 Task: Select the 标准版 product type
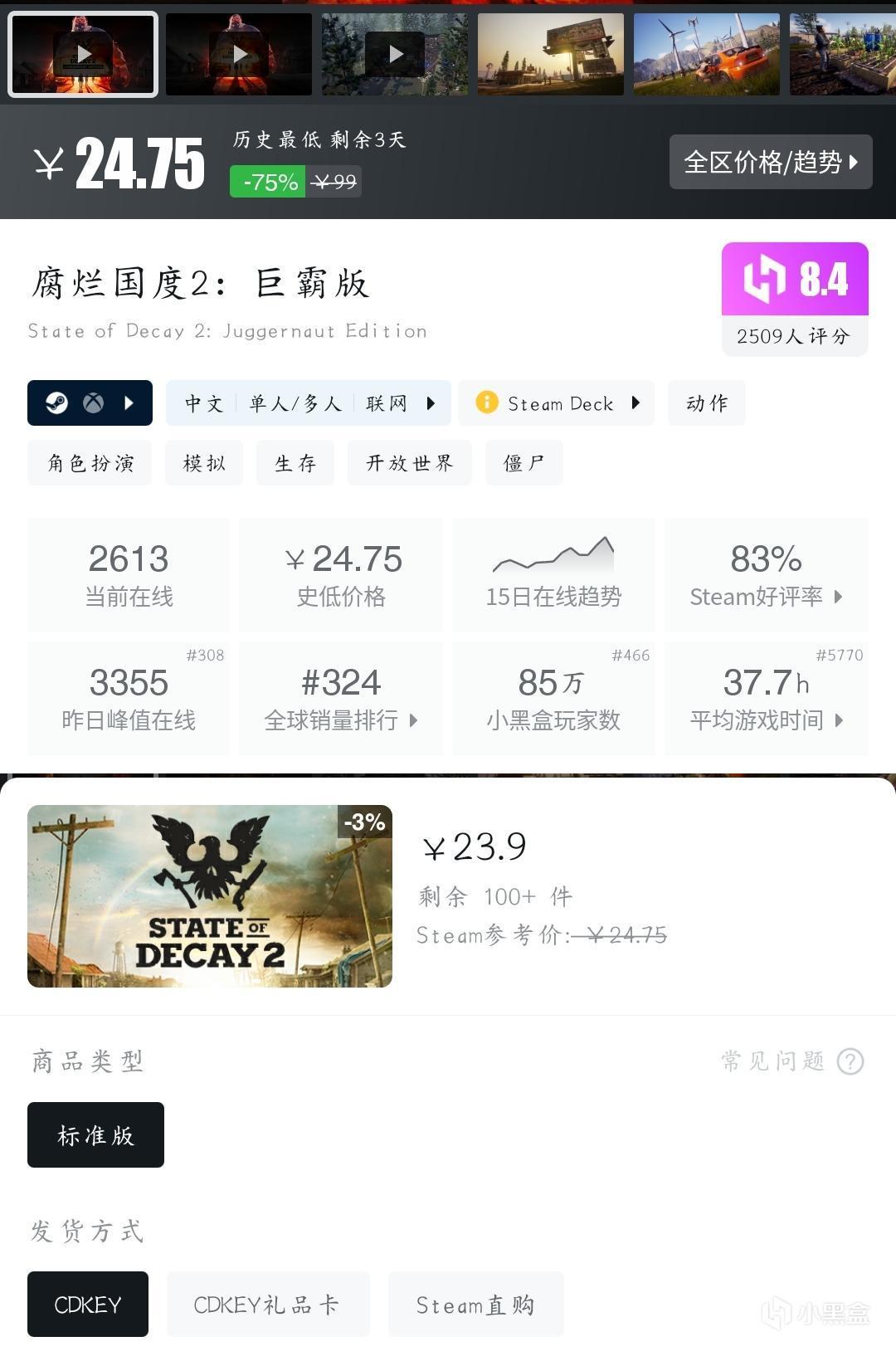pos(95,1134)
